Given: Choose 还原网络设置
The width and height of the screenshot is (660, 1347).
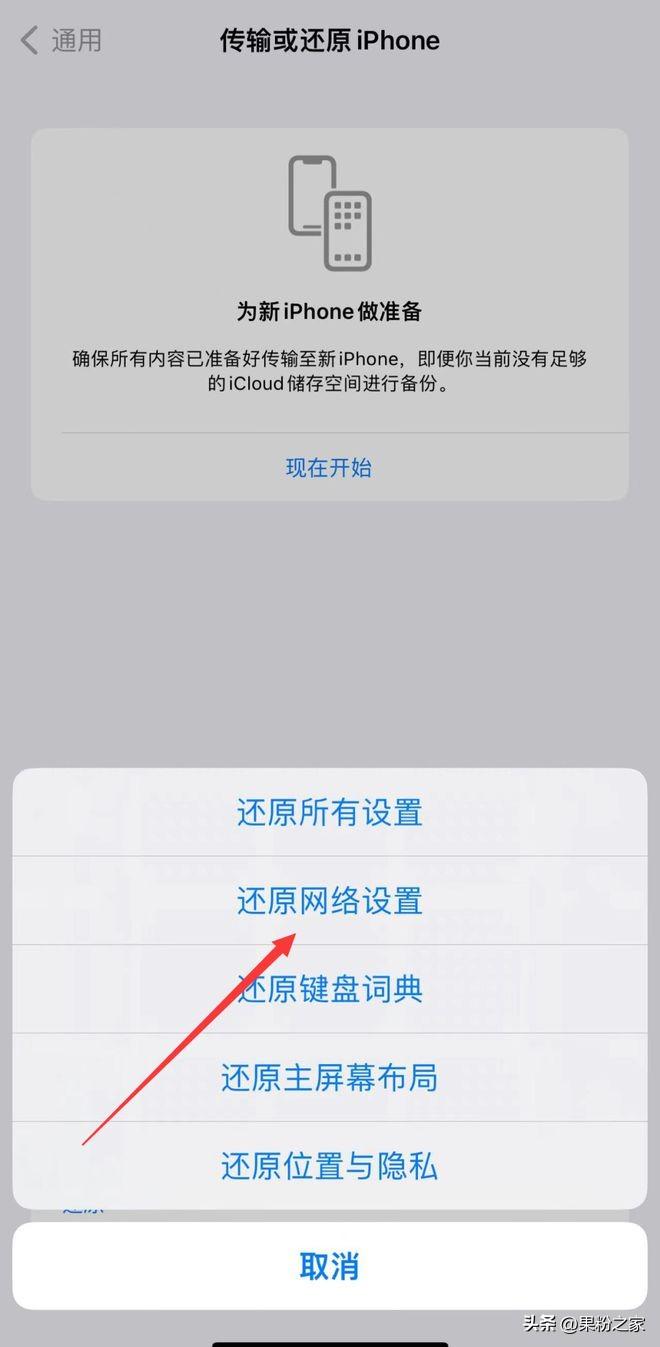Looking at the screenshot, I should point(329,901).
